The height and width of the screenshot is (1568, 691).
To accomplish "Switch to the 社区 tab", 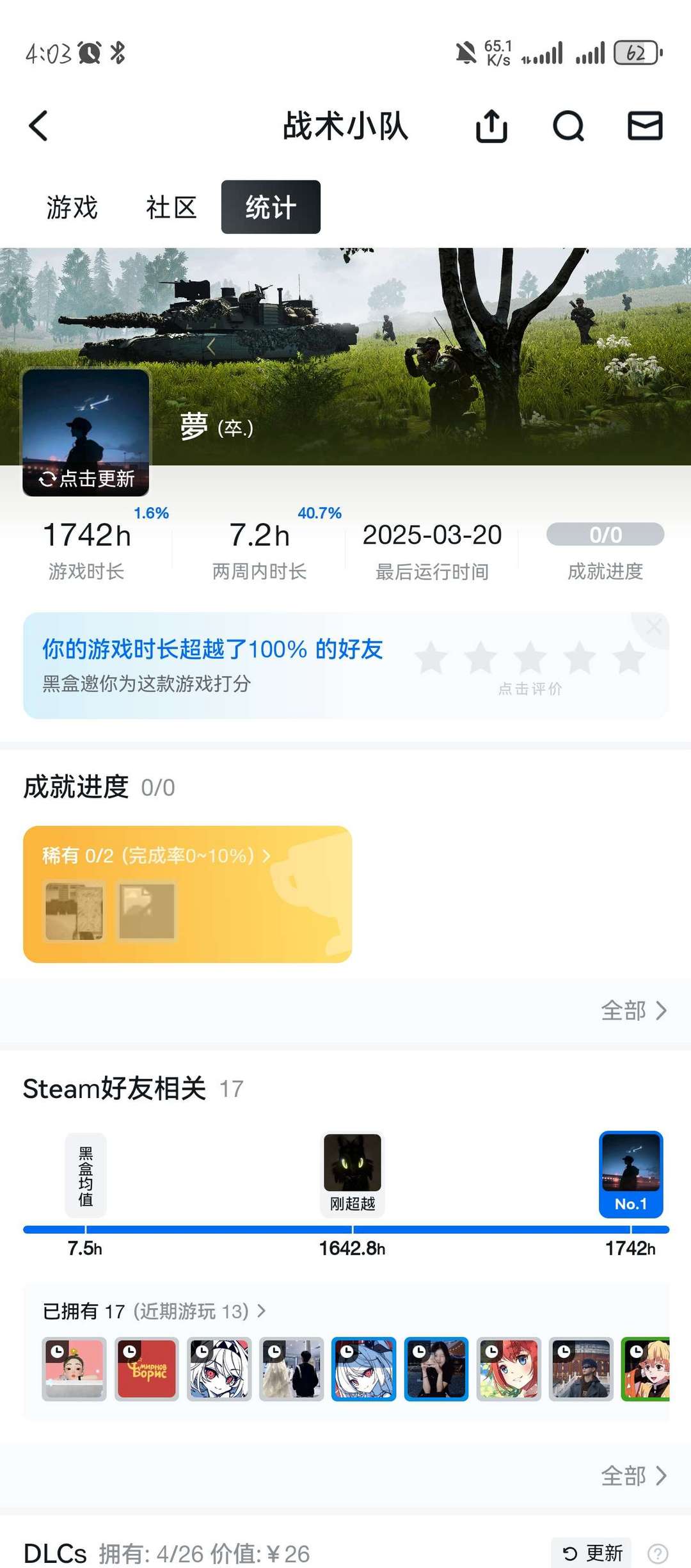I will (171, 207).
